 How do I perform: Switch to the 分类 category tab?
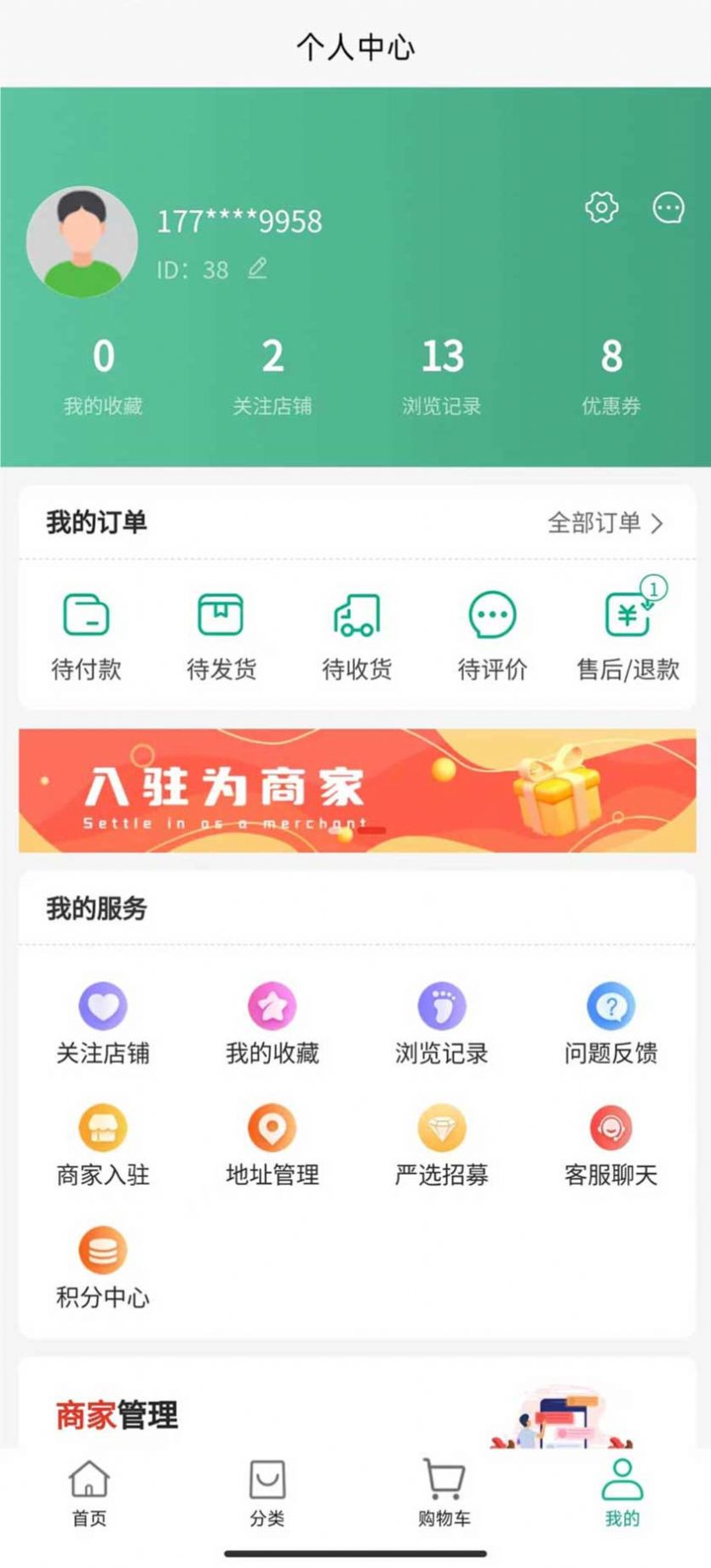pos(267,1494)
